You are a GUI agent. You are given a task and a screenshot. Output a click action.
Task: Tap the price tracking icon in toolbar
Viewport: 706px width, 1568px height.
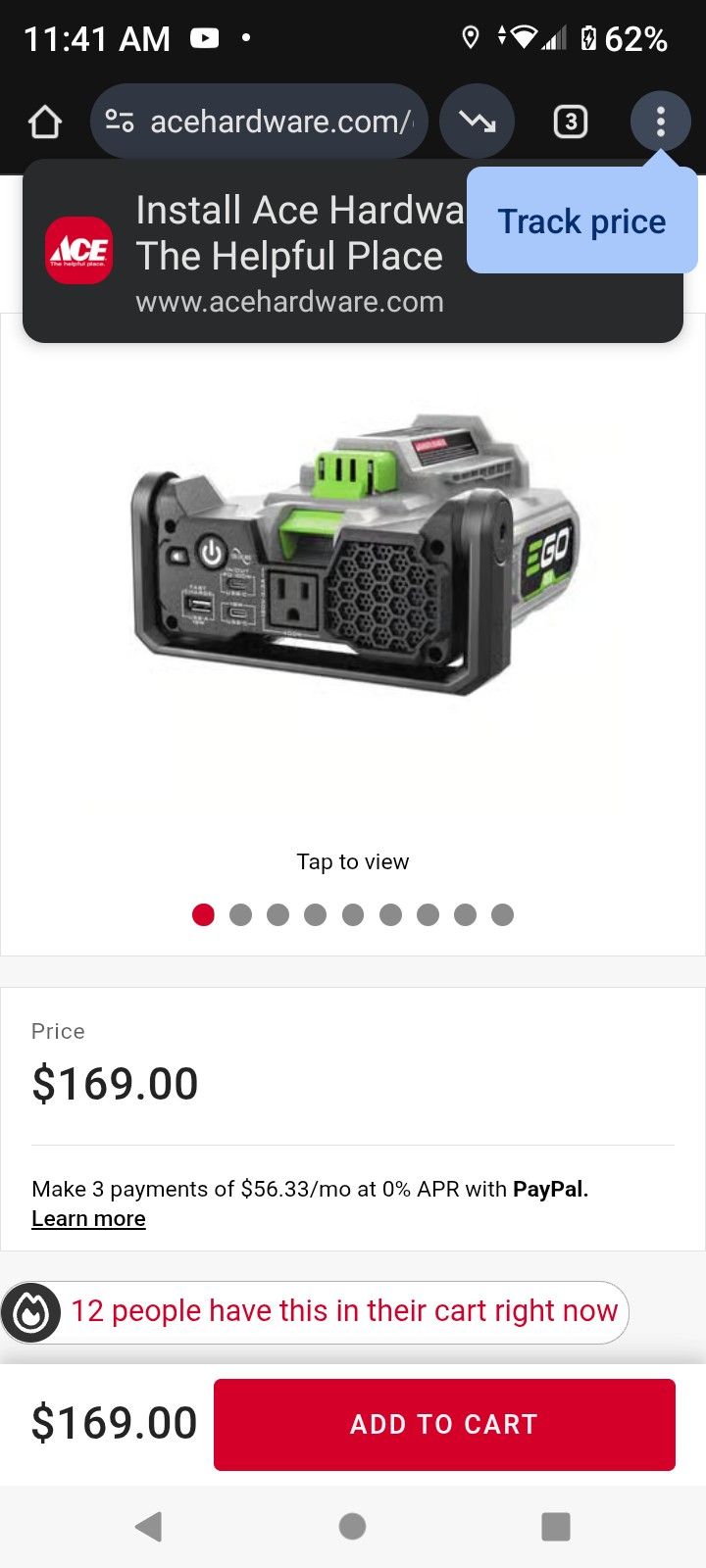(x=478, y=122)
